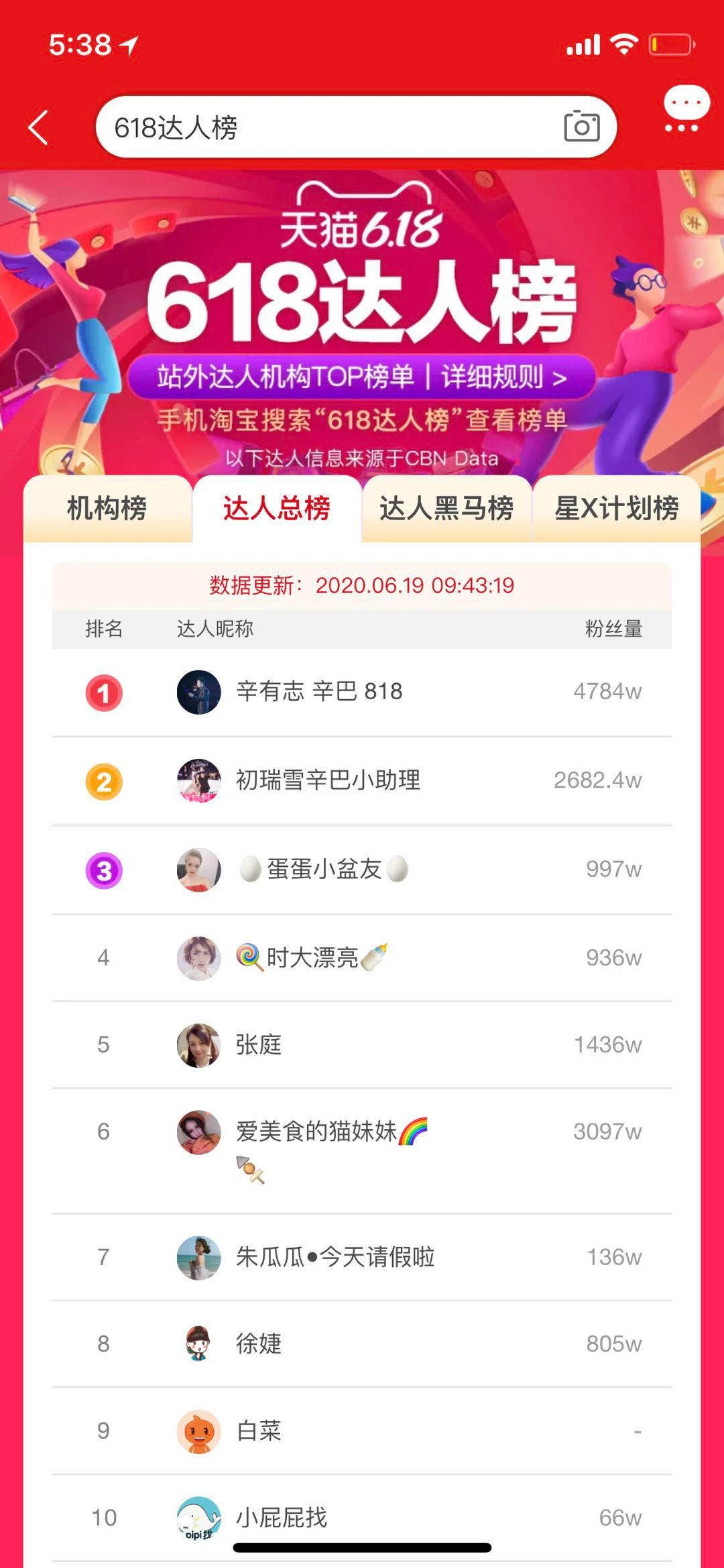724x1568 pixels.
Task: Open 初瑞雪辛巴小助理 row
Action: coord(362,781)
